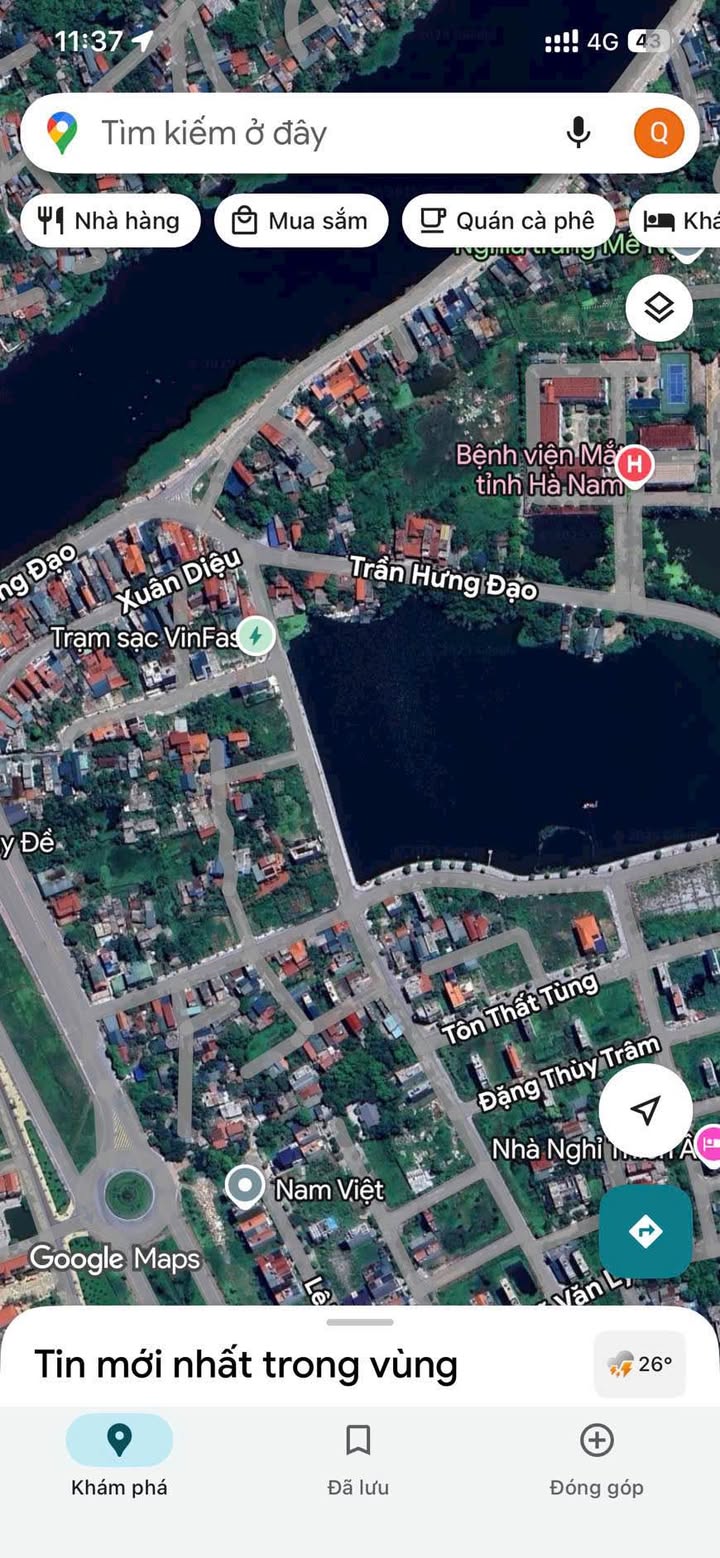Screen dimensions: 720x1558
Task: Open the "Bệnh viện Mắt tỉnh Hà Nam" marker
Action: click(634, 464)
